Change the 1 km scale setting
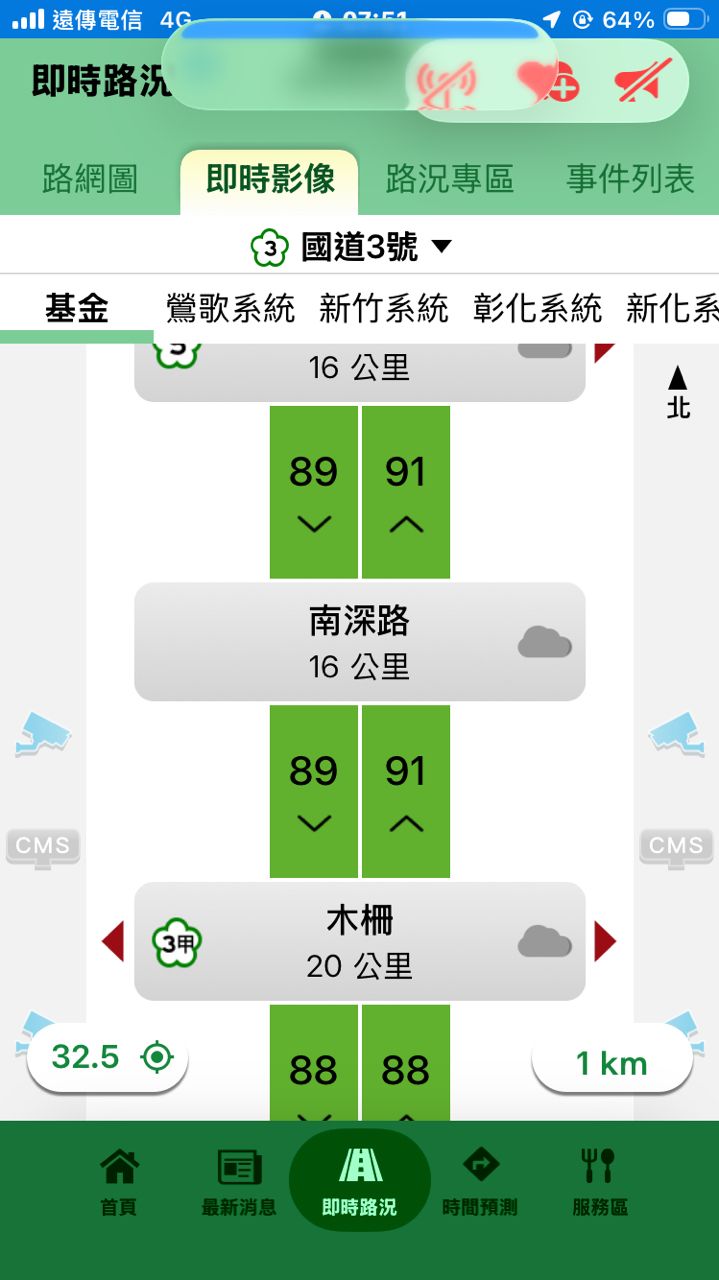The image size is (719, 1280). pyautogui.click(x=612, y=1063)
